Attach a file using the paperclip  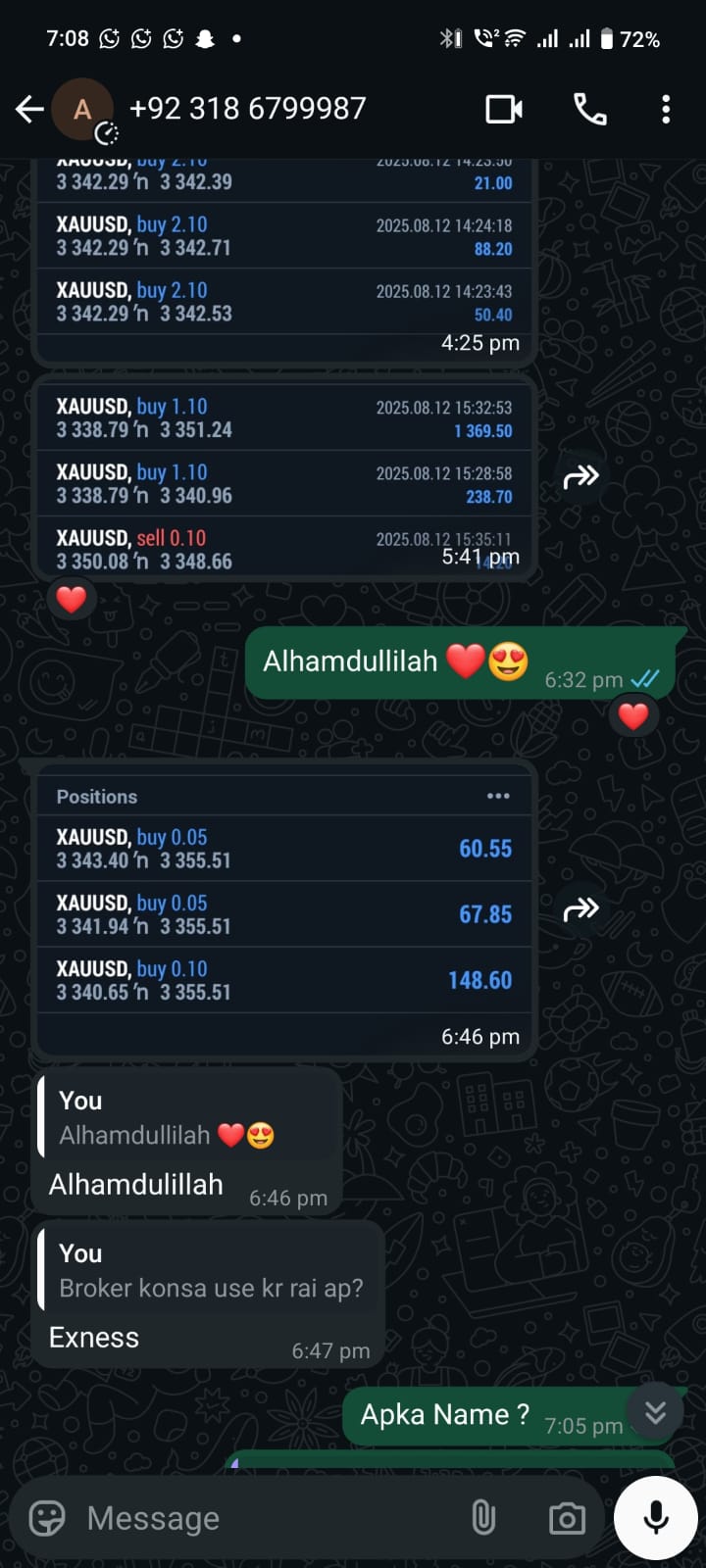pos(482,1517)
